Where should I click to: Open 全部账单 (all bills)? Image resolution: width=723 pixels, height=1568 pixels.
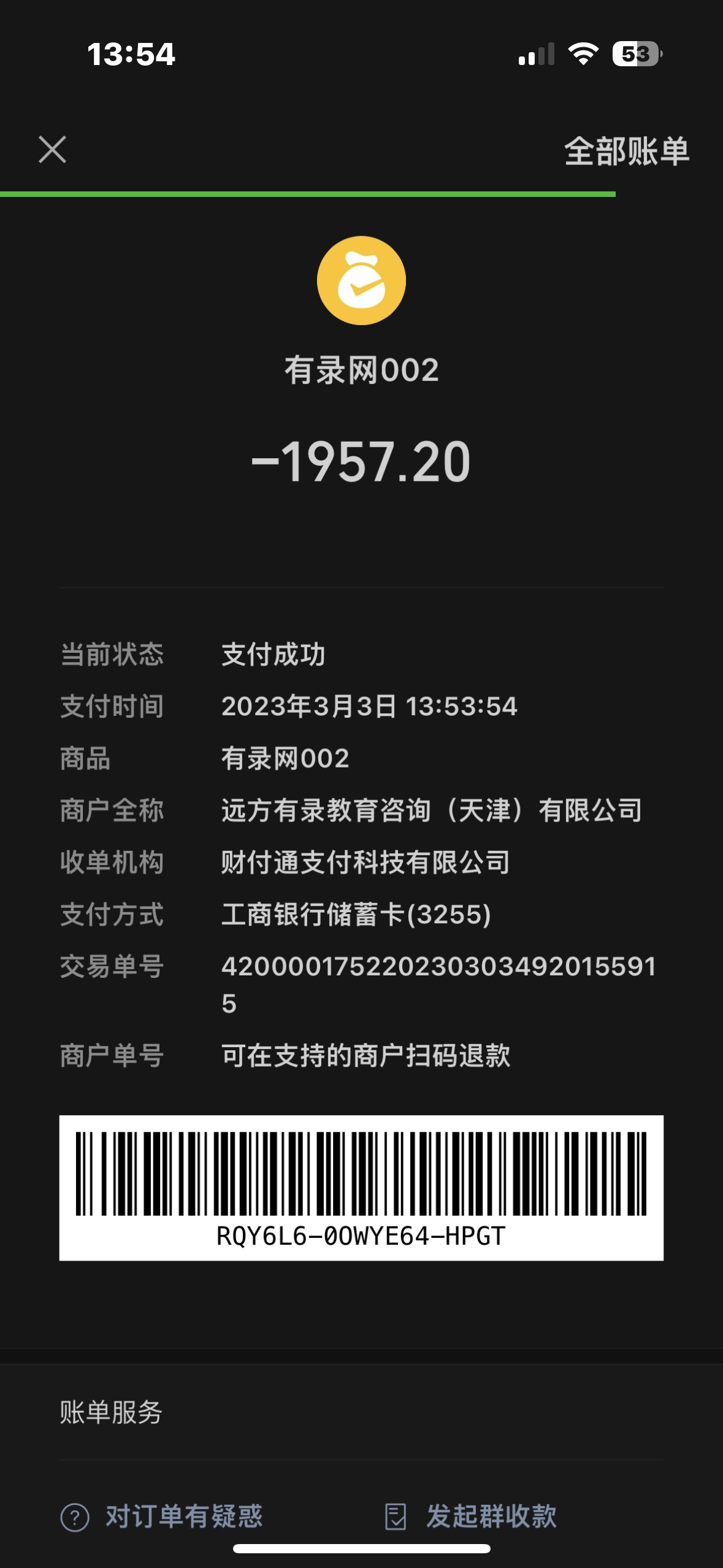click(x=626, y=151)
